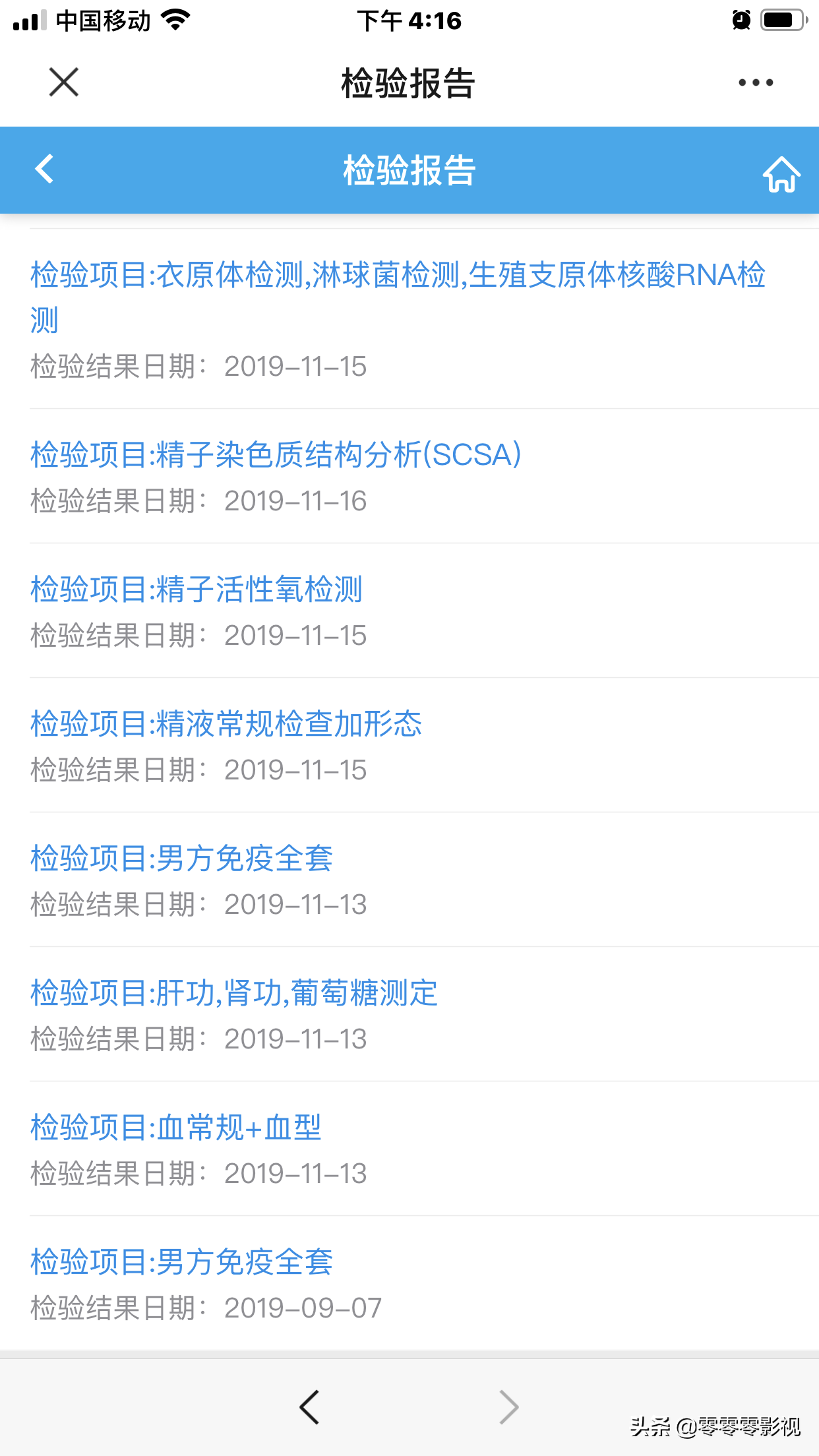
Task: Tap the alarm clock icon in status bar
Action: click(740, 20)
